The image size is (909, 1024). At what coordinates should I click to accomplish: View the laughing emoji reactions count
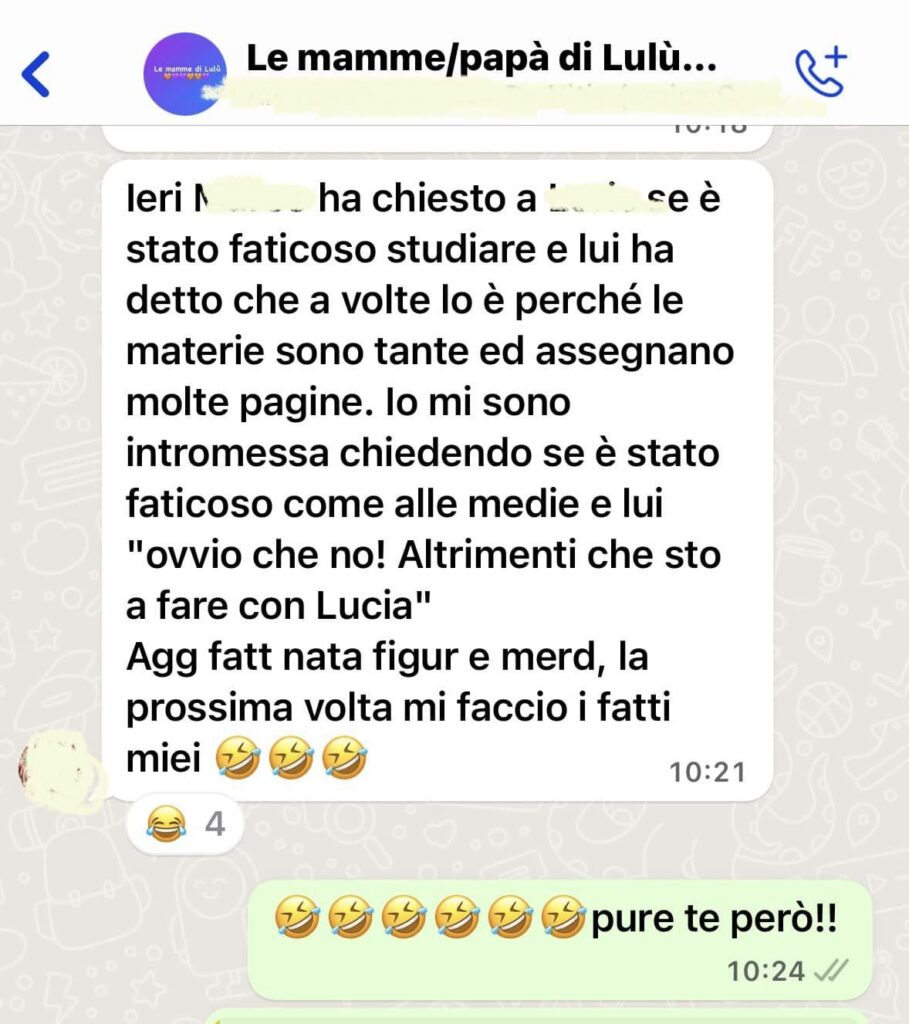click(185, 826)
